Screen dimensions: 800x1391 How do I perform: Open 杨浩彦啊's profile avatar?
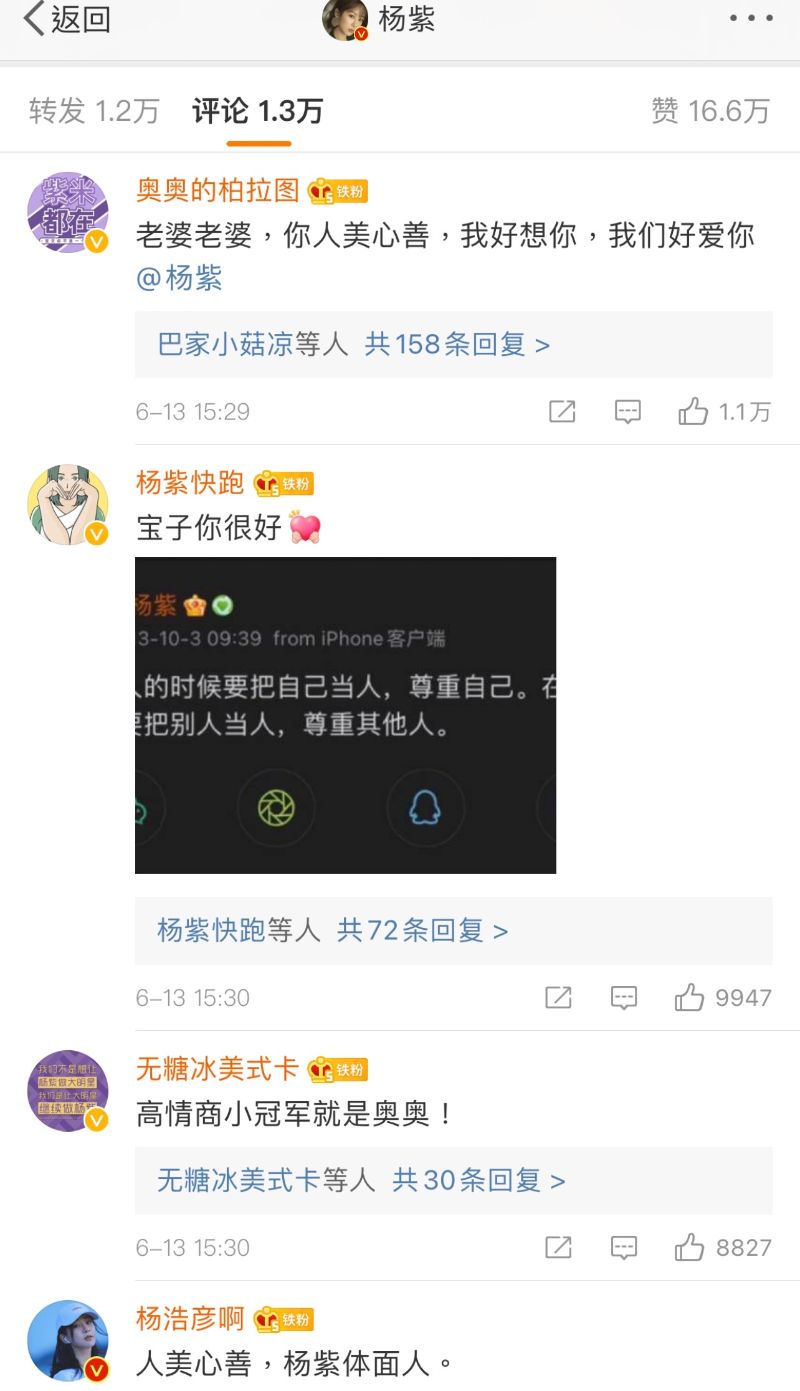point(67,1341)
